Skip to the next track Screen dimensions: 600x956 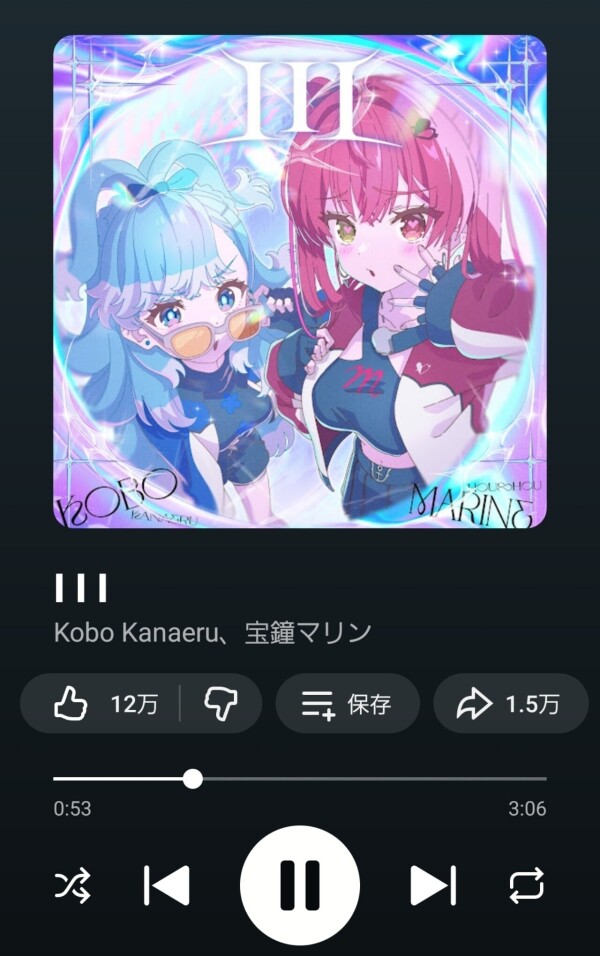[x=433, y=885]
